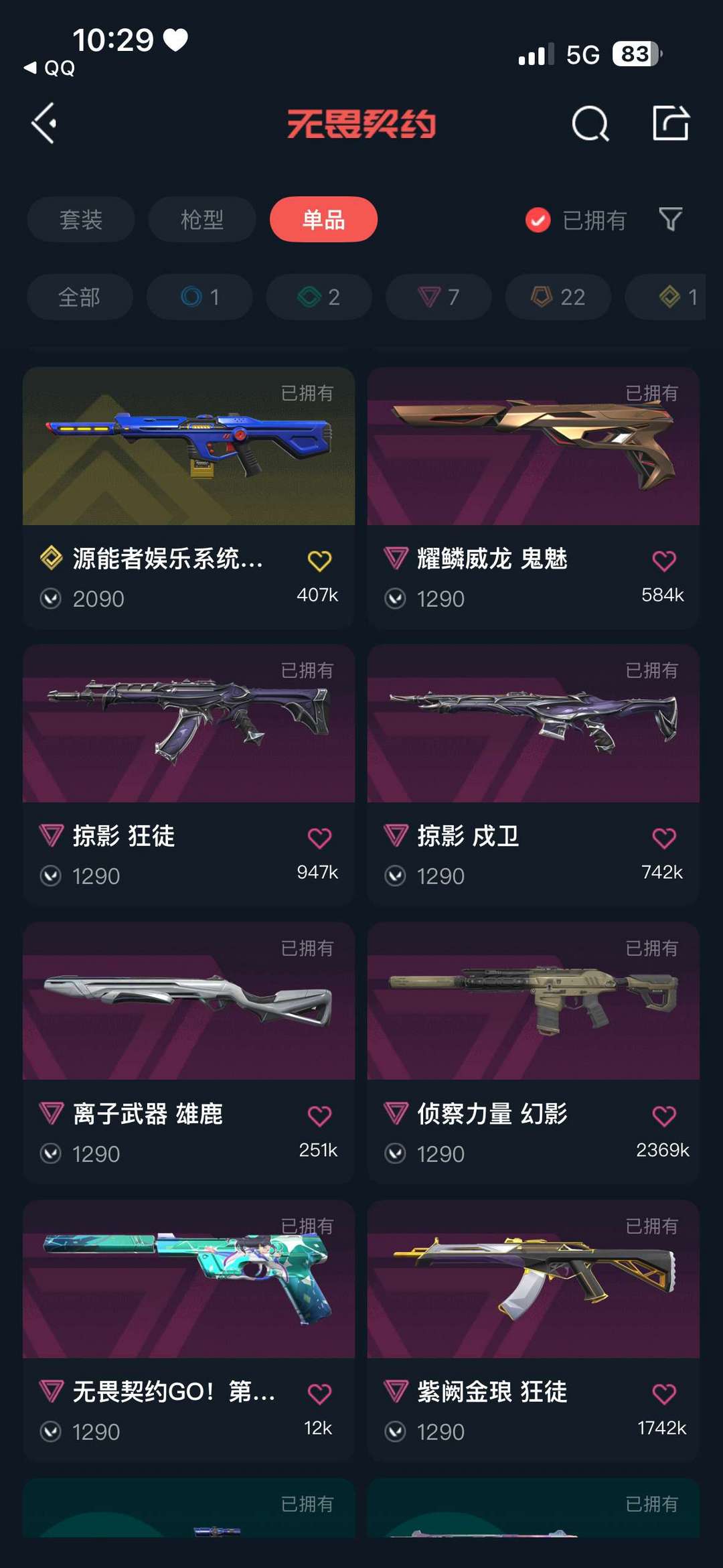Tap the share icon

click(671, 123)
